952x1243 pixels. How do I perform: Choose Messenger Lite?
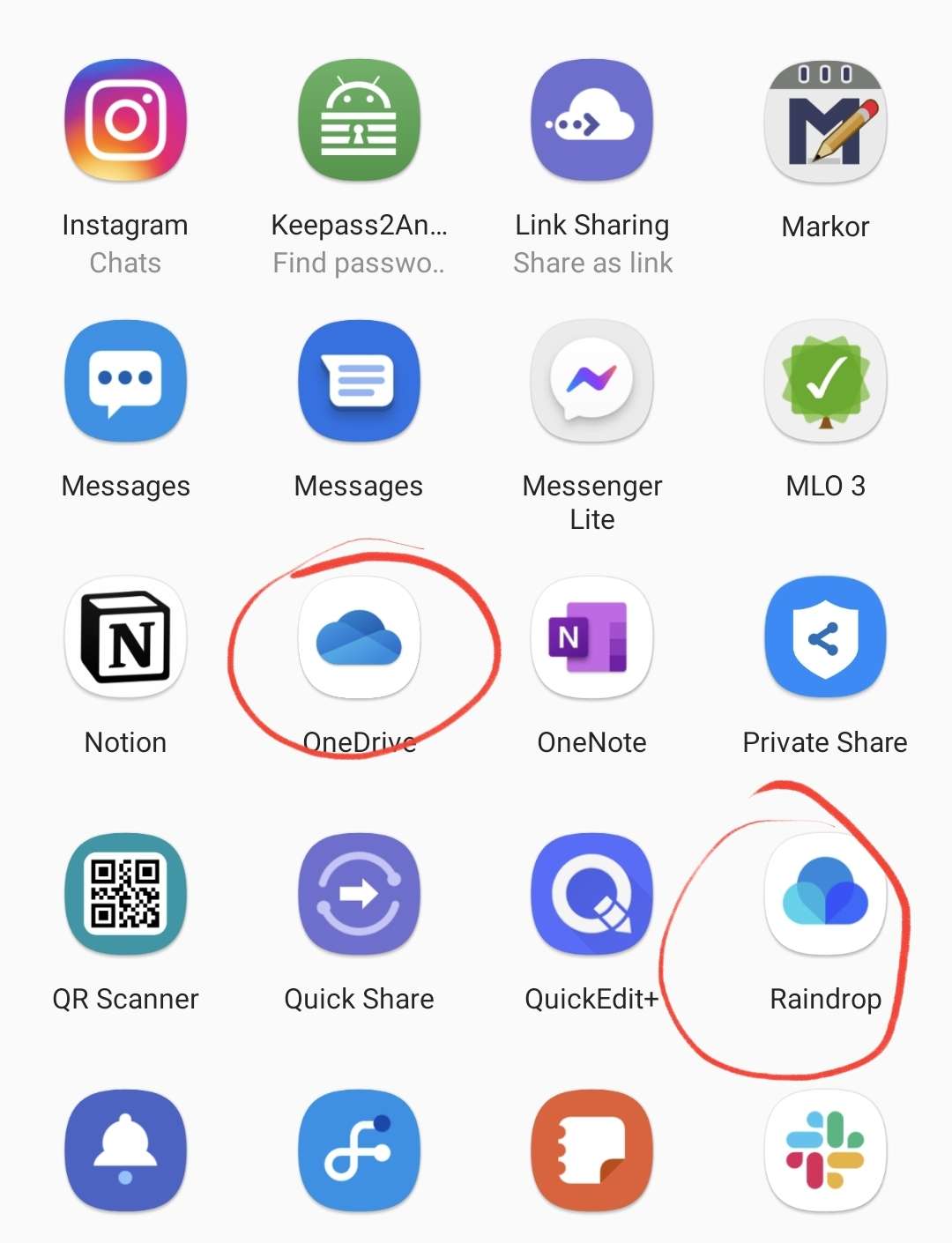[x=591, y=381]
